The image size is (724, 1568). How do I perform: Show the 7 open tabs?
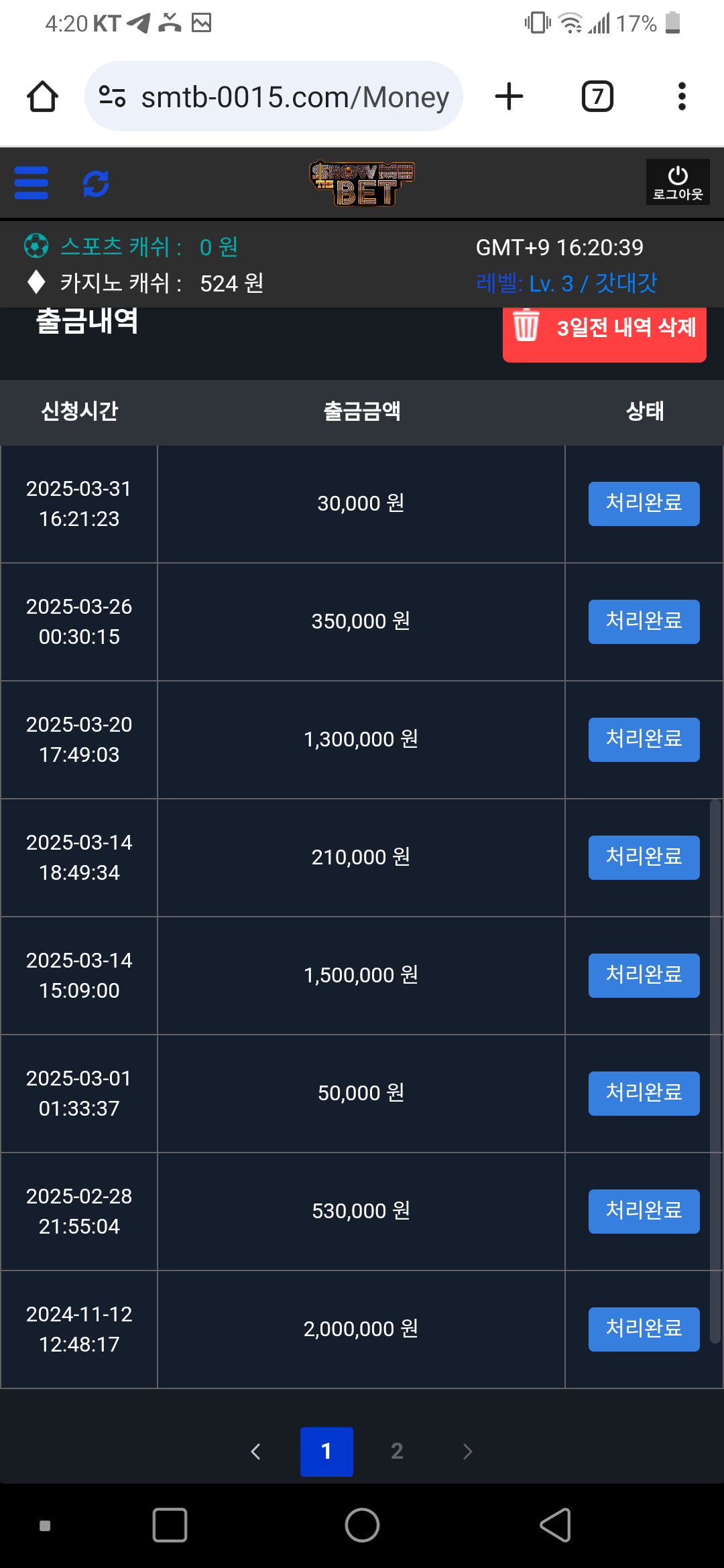(597, 96)
